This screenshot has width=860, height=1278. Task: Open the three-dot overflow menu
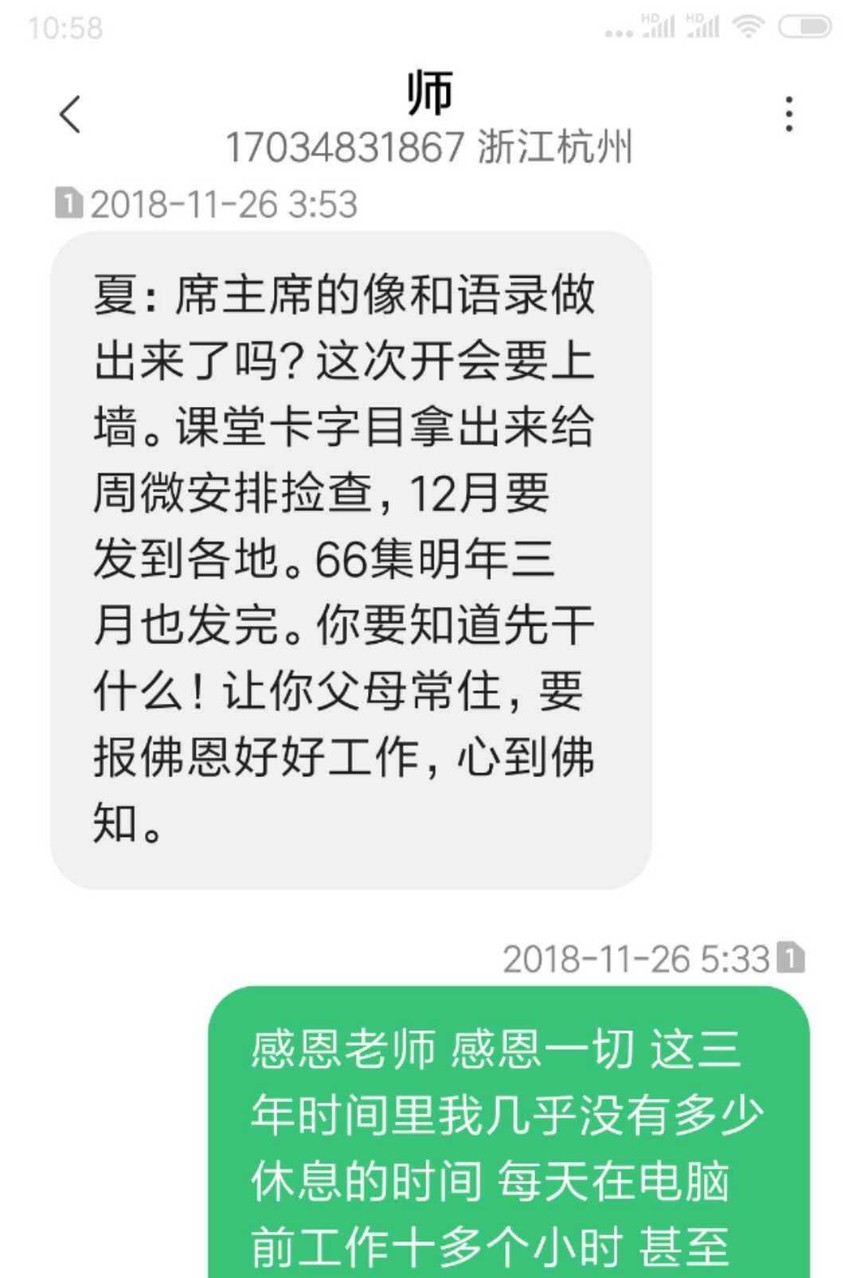789,115
